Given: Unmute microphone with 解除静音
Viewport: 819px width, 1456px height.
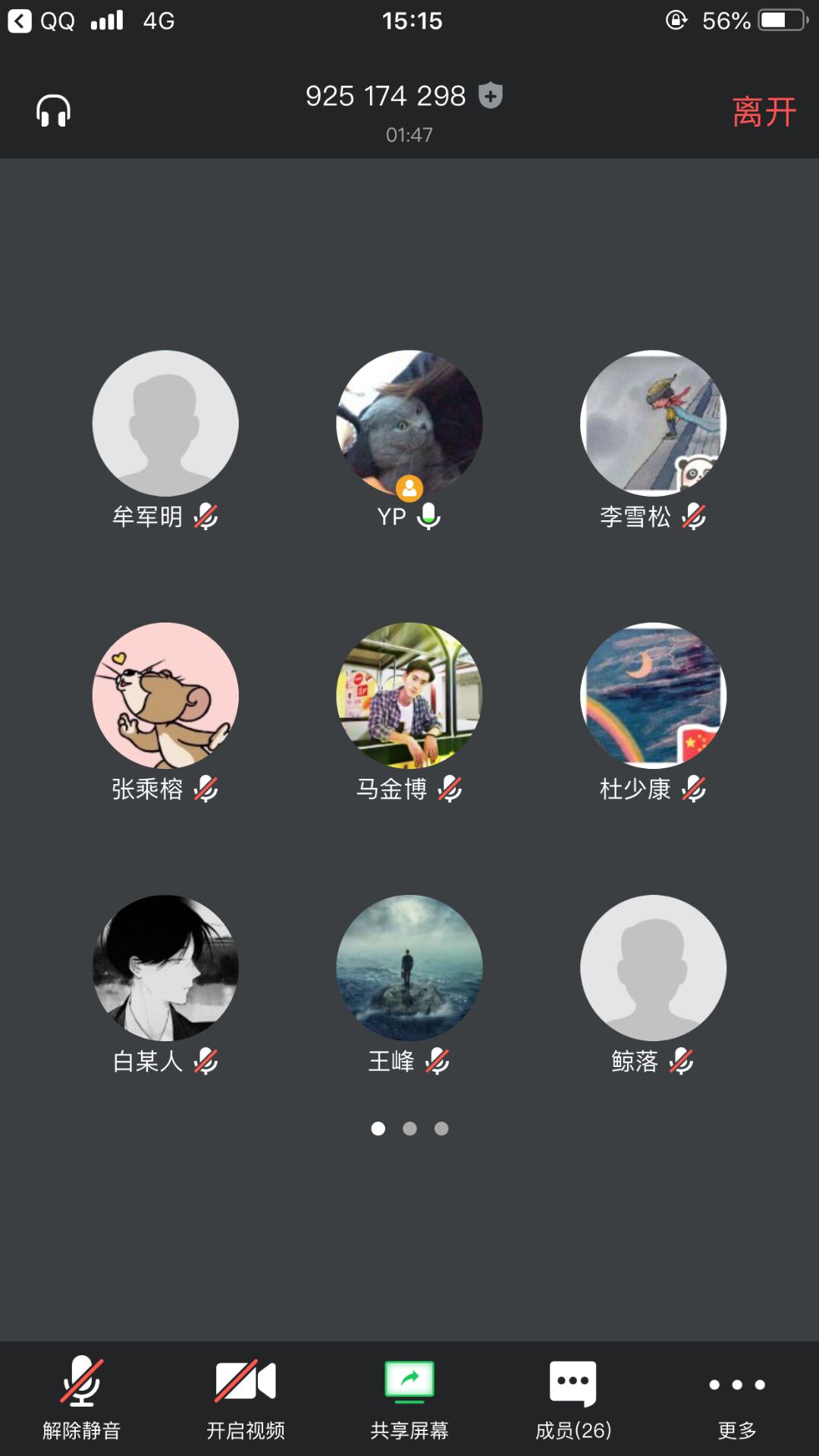Looking at the screenshot, I should tap(82, 1397).
